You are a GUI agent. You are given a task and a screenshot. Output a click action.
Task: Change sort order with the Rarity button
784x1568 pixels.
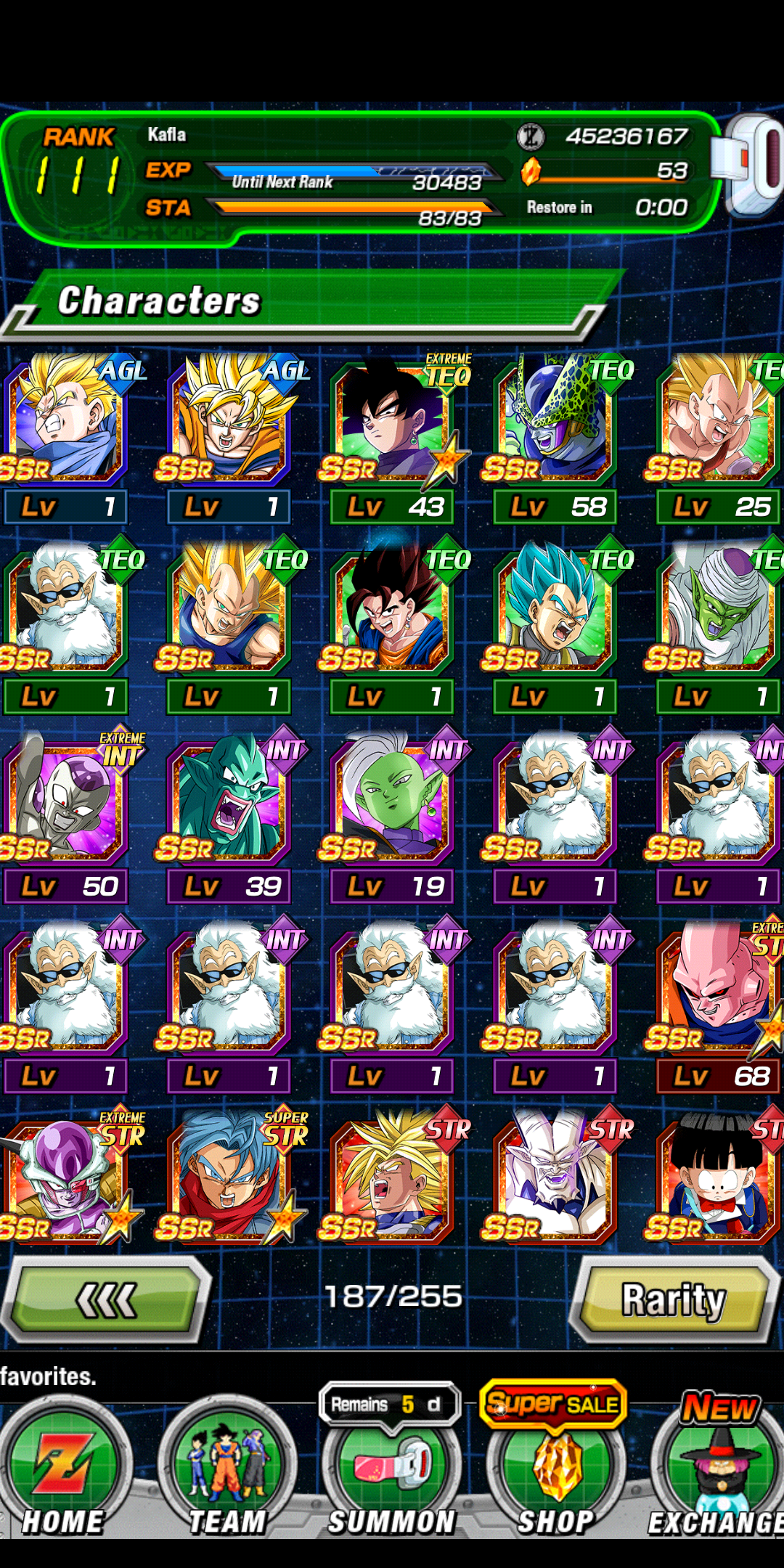point(673,1300)
